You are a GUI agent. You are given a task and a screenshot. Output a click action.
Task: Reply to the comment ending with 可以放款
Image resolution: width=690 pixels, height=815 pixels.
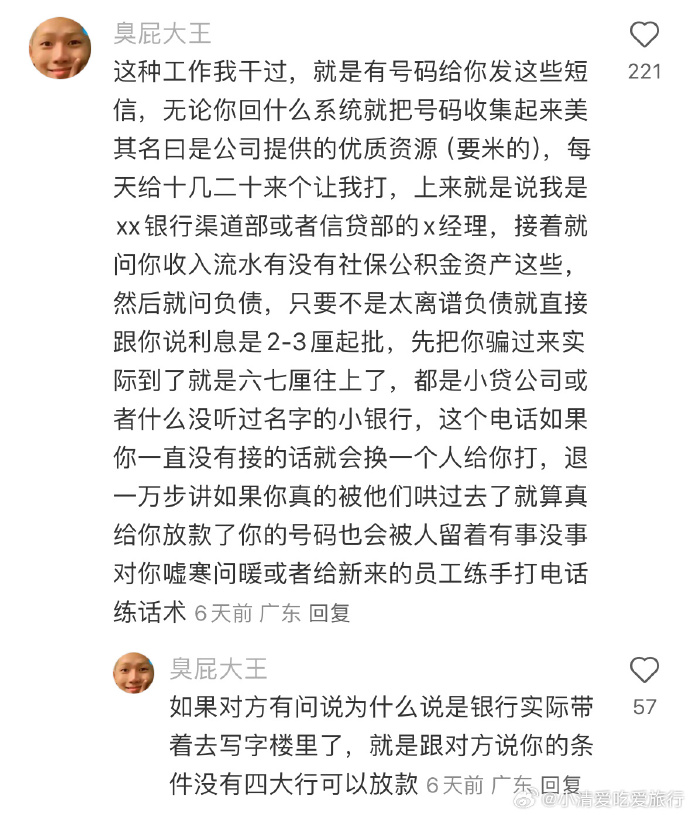pos(560,784)
